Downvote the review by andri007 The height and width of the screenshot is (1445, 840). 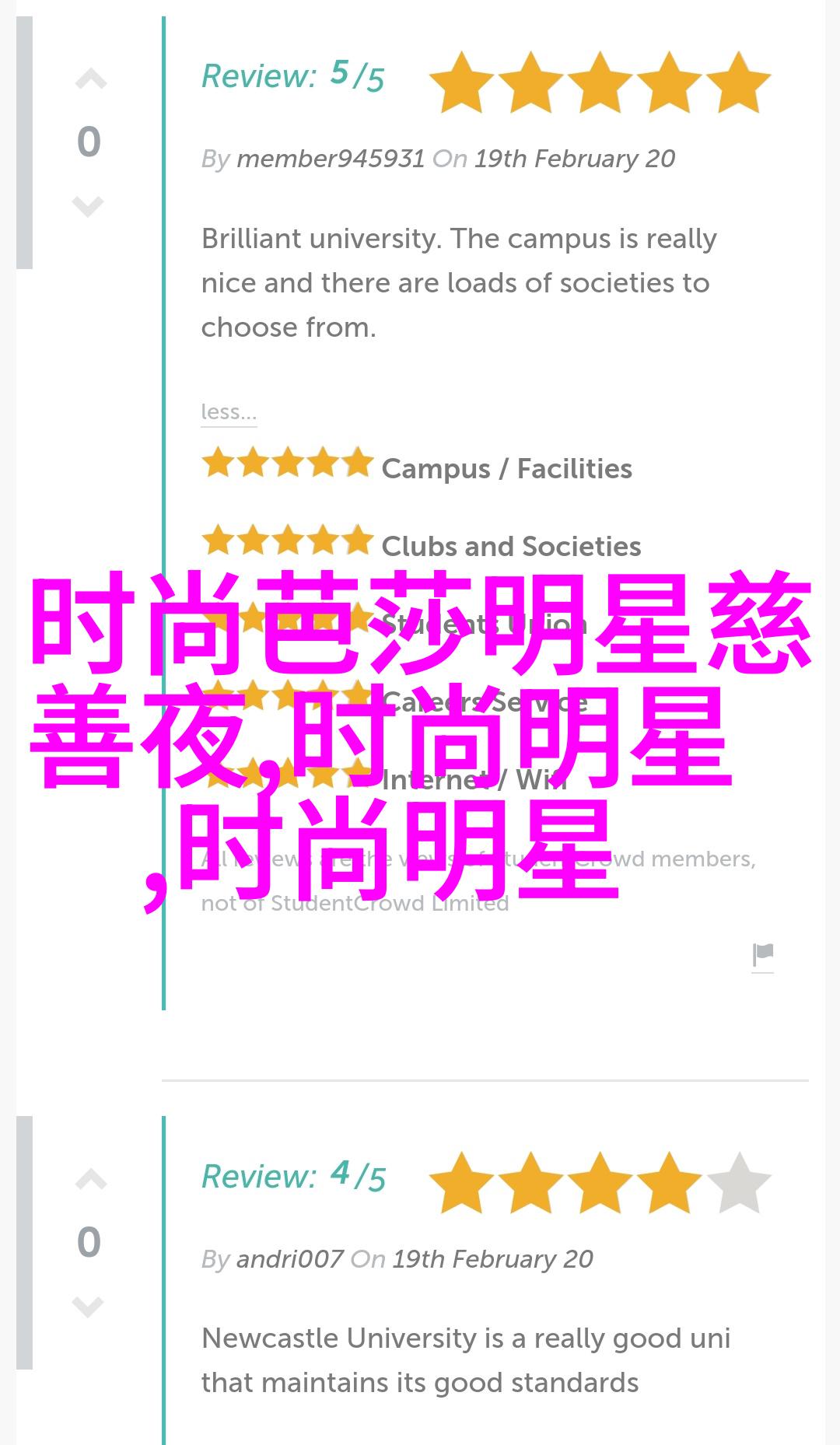point(88,1307)
